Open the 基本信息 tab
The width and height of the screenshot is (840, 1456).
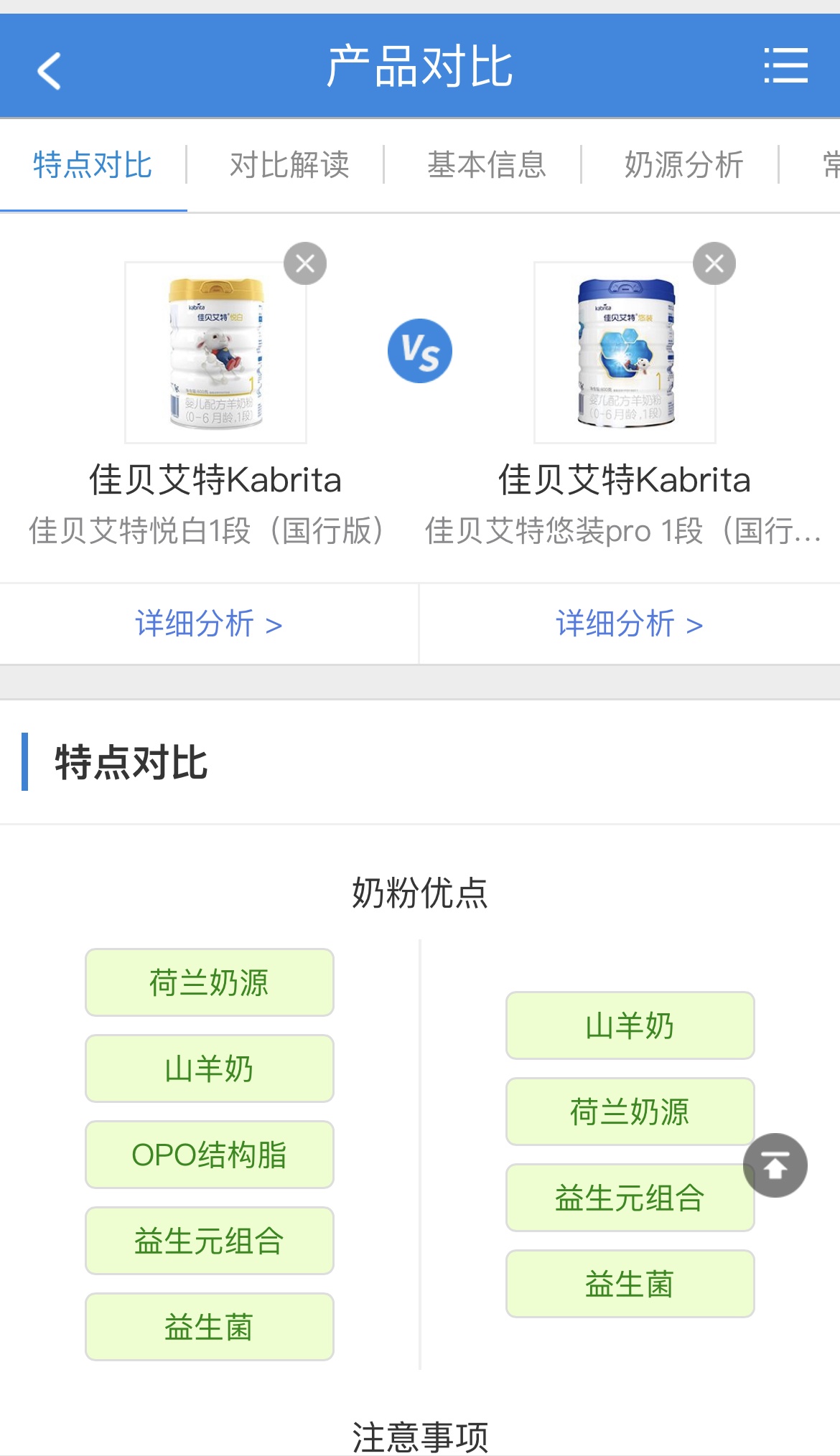[487, 165]
